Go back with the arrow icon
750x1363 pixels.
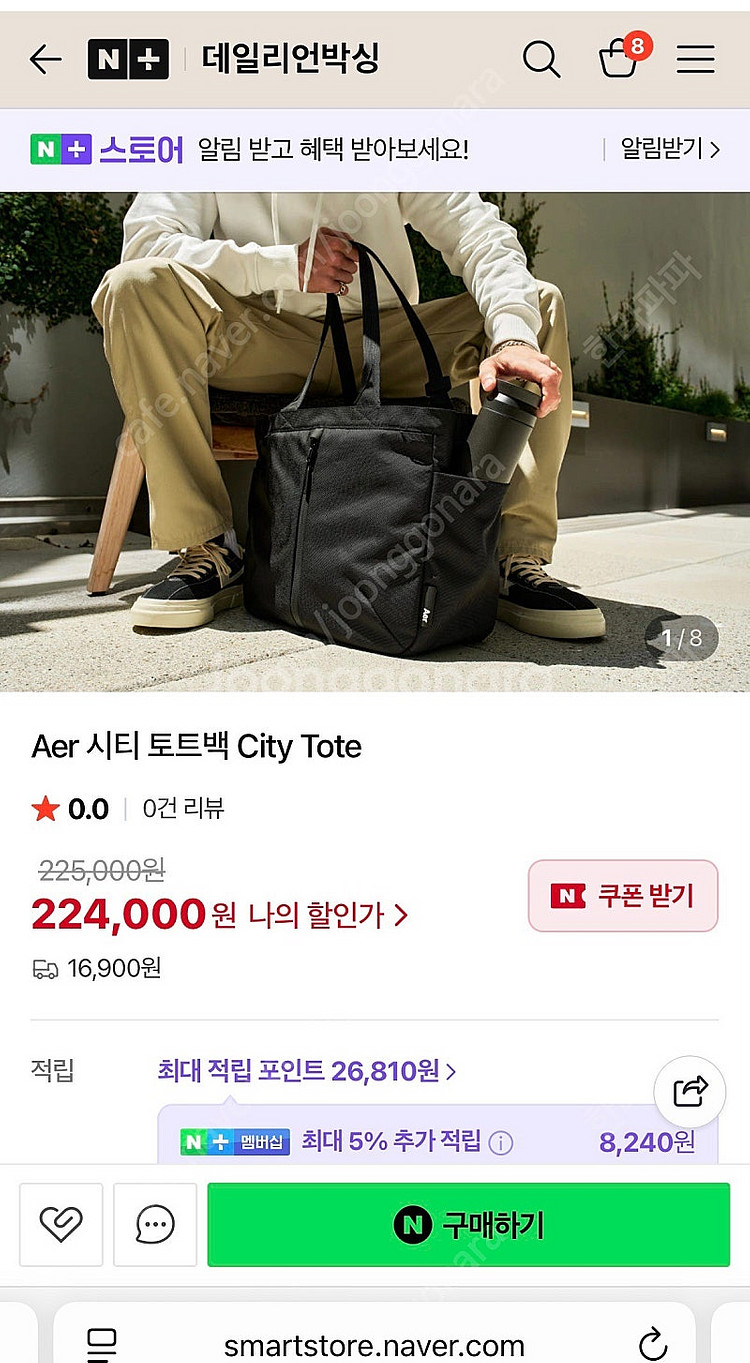[x=46, y=60]
